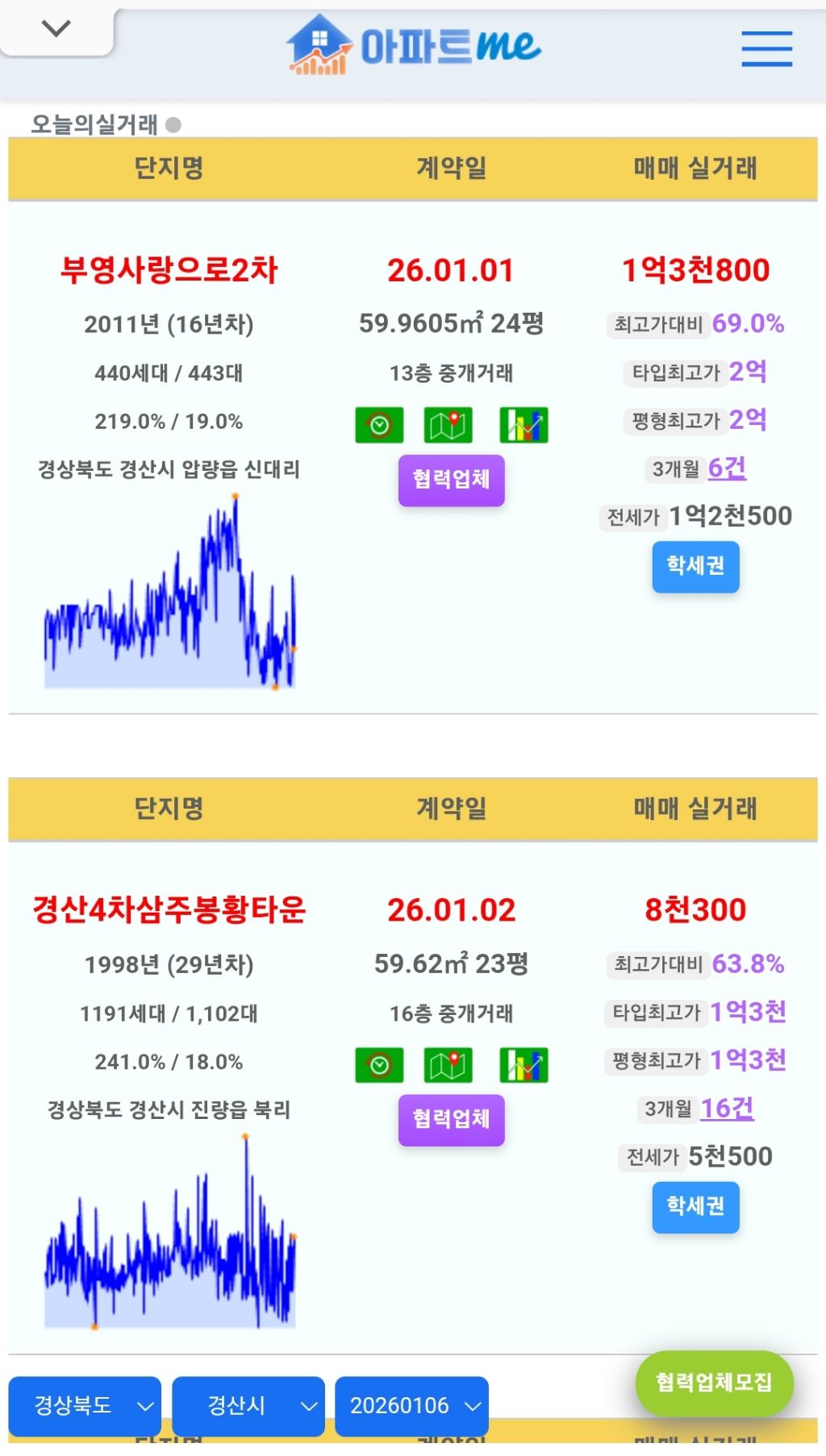Viewport: 826px width, 1456px height.
Task: Open the bar chart icon for 부영사랑으로2차
Action: (524, 425)
